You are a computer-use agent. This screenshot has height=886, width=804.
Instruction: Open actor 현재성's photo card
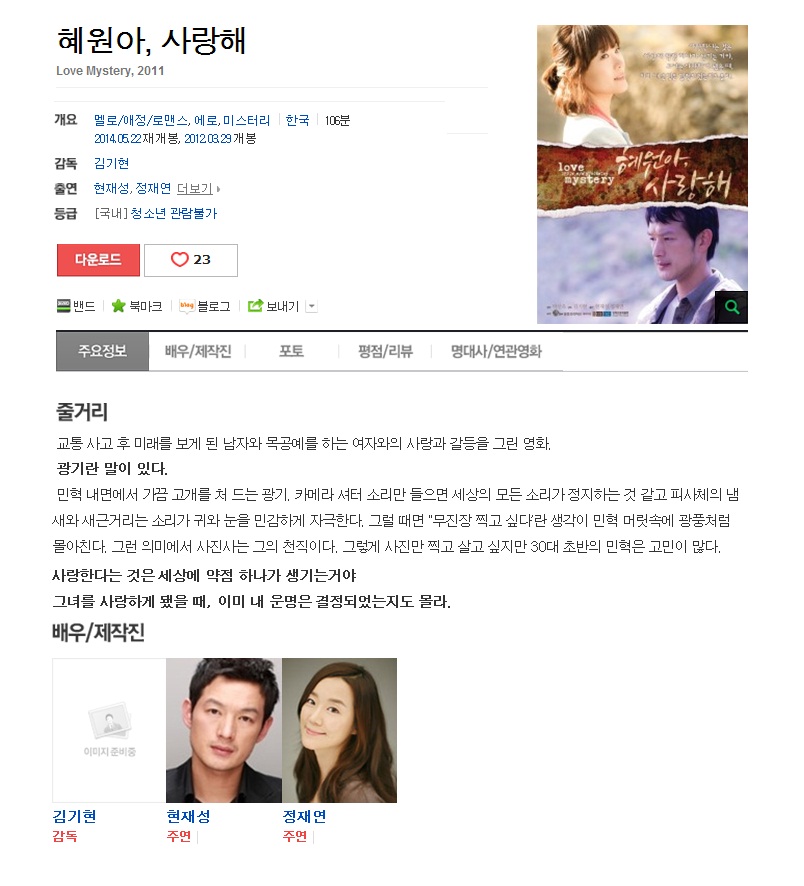pyautogui.click(x=223, y=730)
